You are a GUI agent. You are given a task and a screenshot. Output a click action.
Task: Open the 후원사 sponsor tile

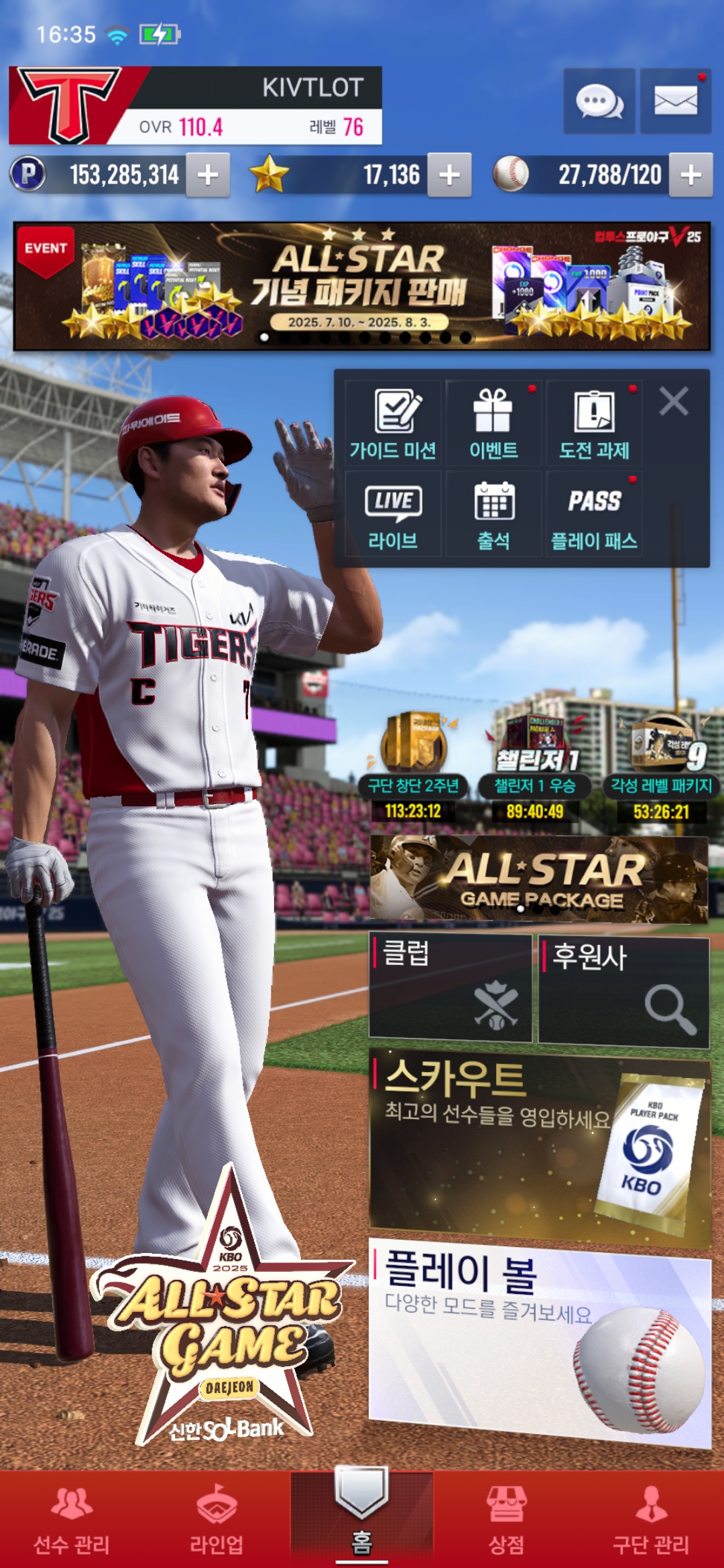coord(623,990)
